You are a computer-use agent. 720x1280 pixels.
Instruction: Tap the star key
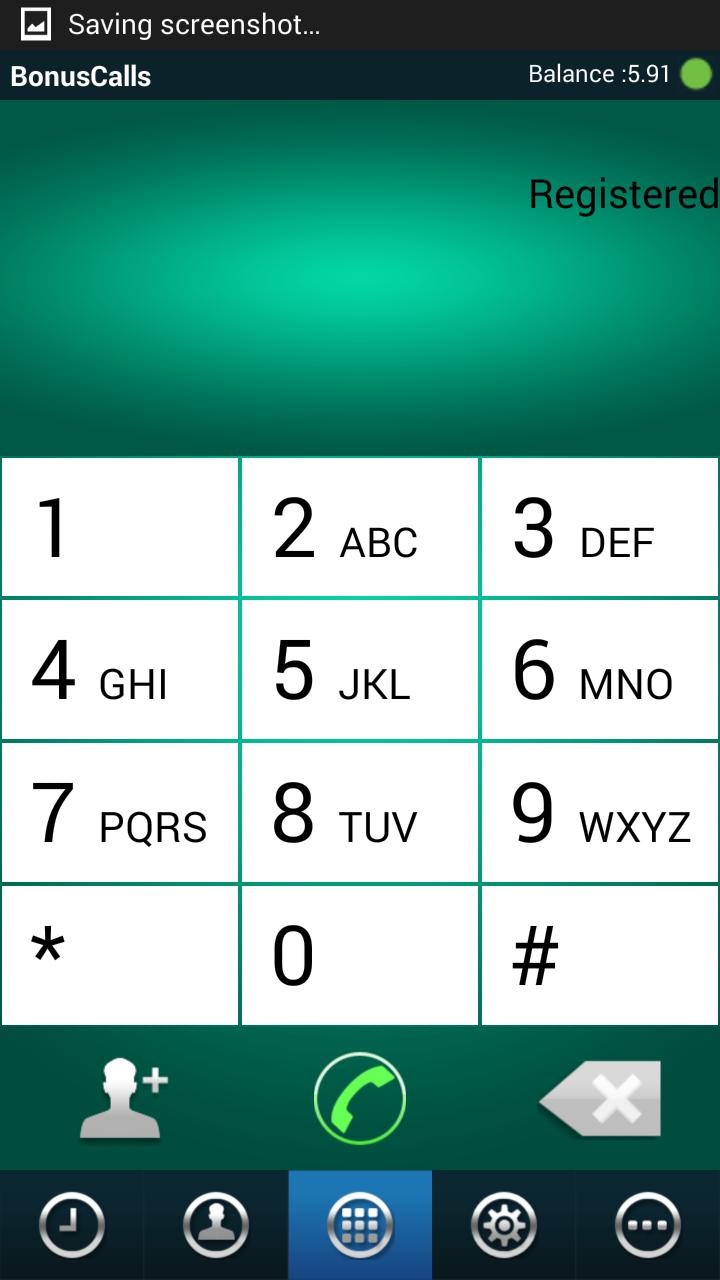coord(120,955)
